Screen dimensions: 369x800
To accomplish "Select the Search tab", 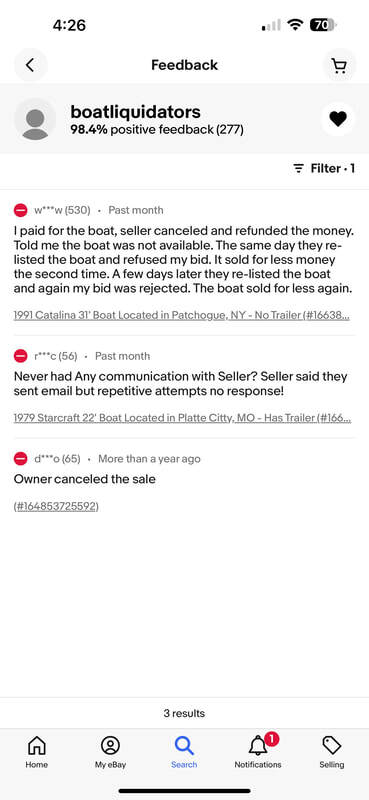I will tap(184, 752).
